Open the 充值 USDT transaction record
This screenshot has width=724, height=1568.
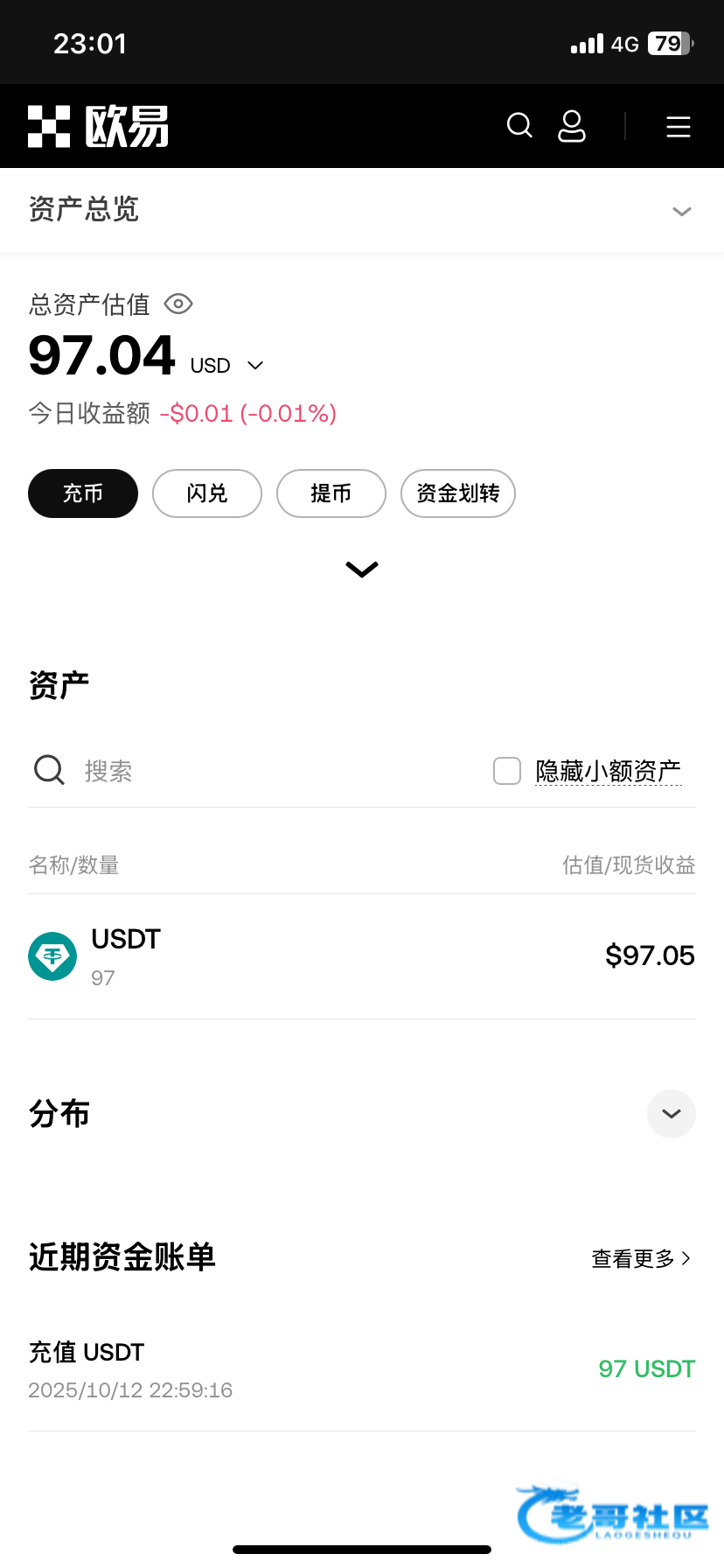click(362, 1369)
